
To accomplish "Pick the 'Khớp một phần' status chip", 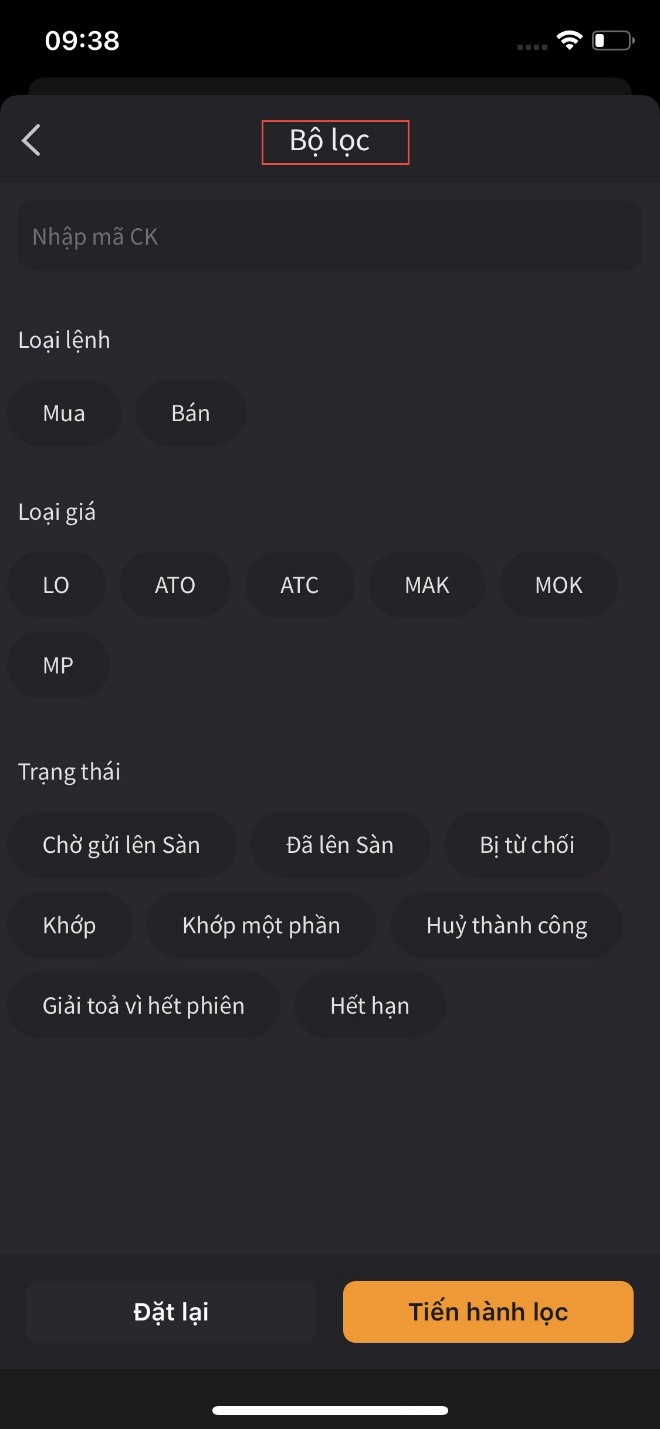I will (x=261, y=925).
